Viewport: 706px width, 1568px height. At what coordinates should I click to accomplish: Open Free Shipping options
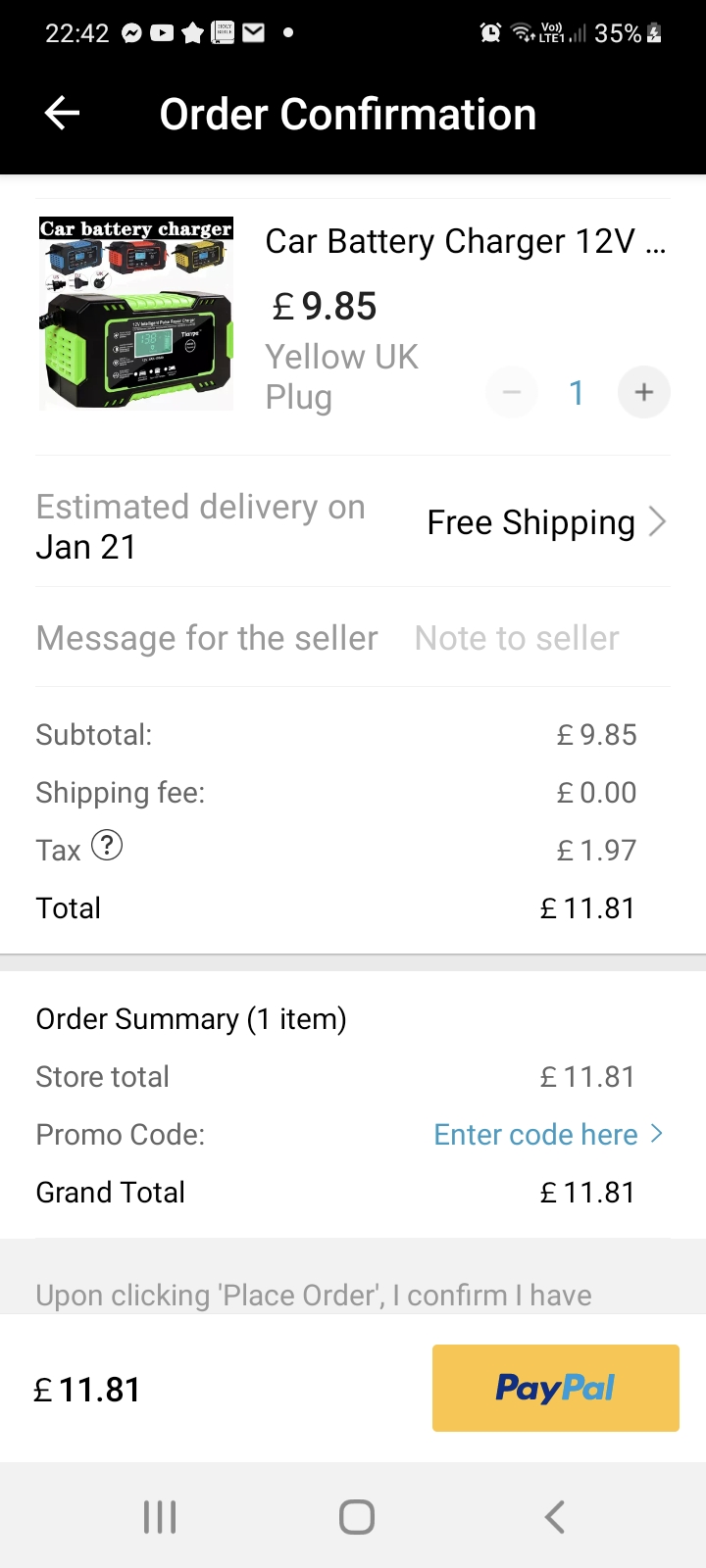click(x=546, y=522)
